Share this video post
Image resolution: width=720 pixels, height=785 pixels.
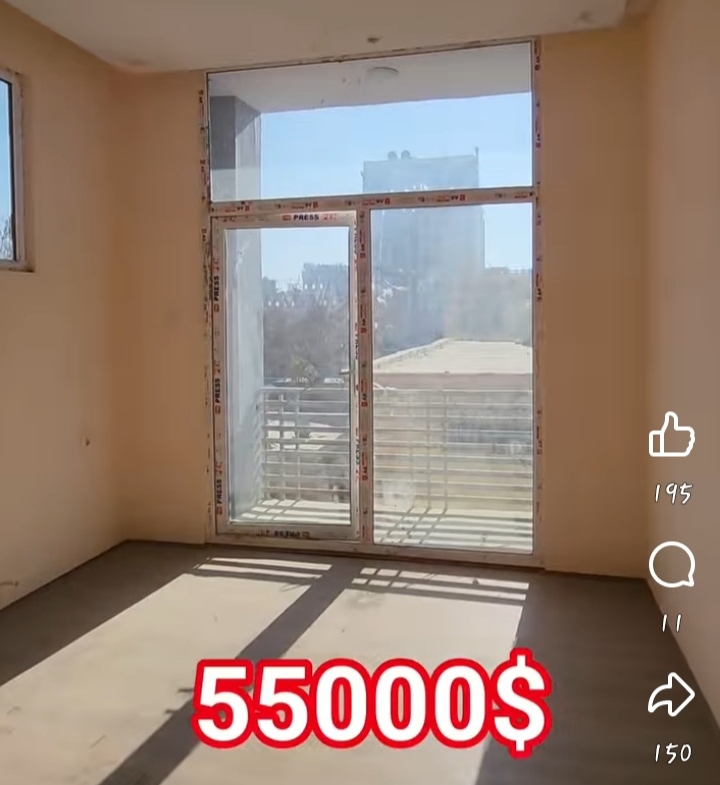pyautogui.click(x=671, y=695)
